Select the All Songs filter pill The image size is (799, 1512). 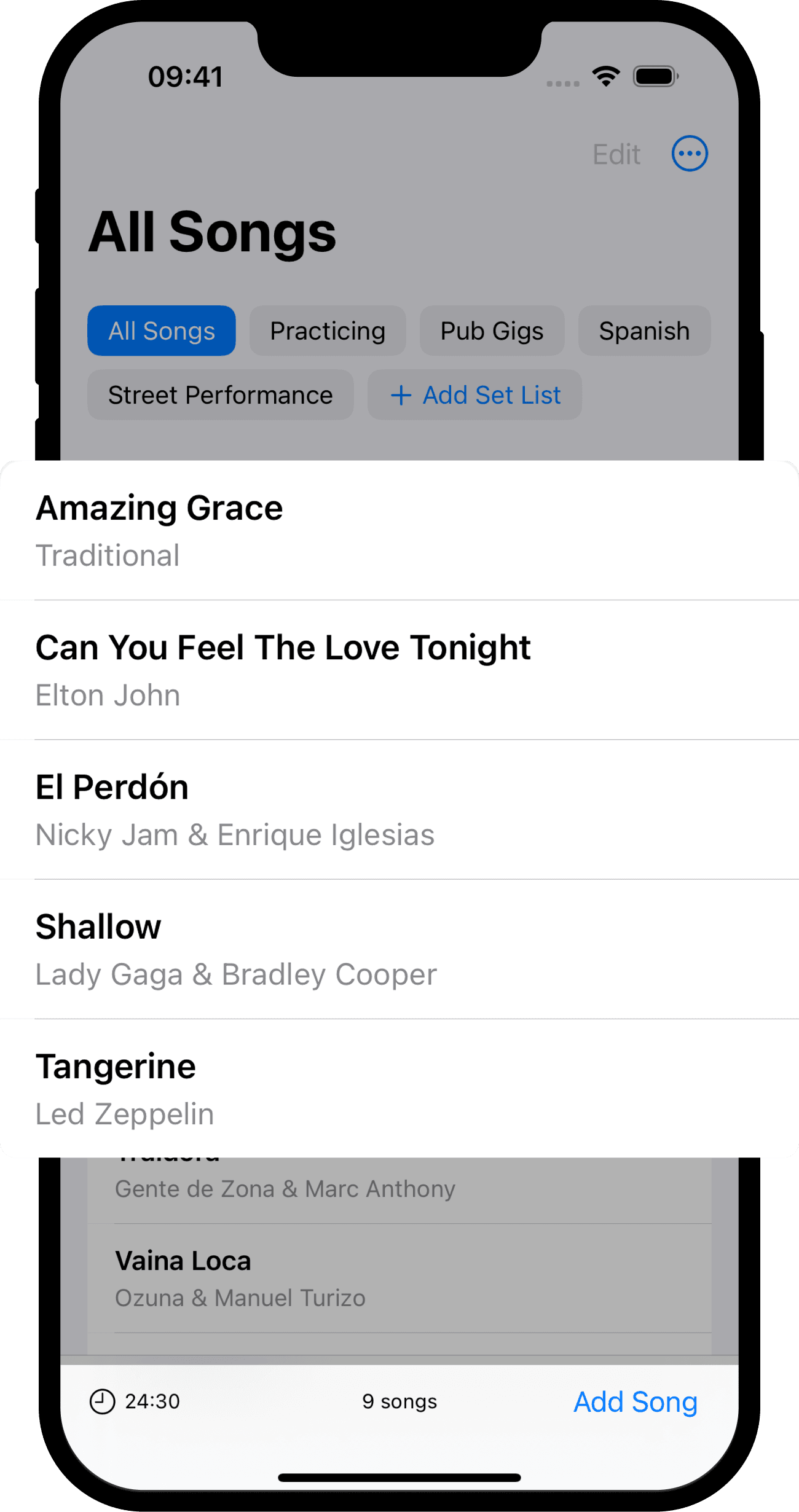click(161, 331)
